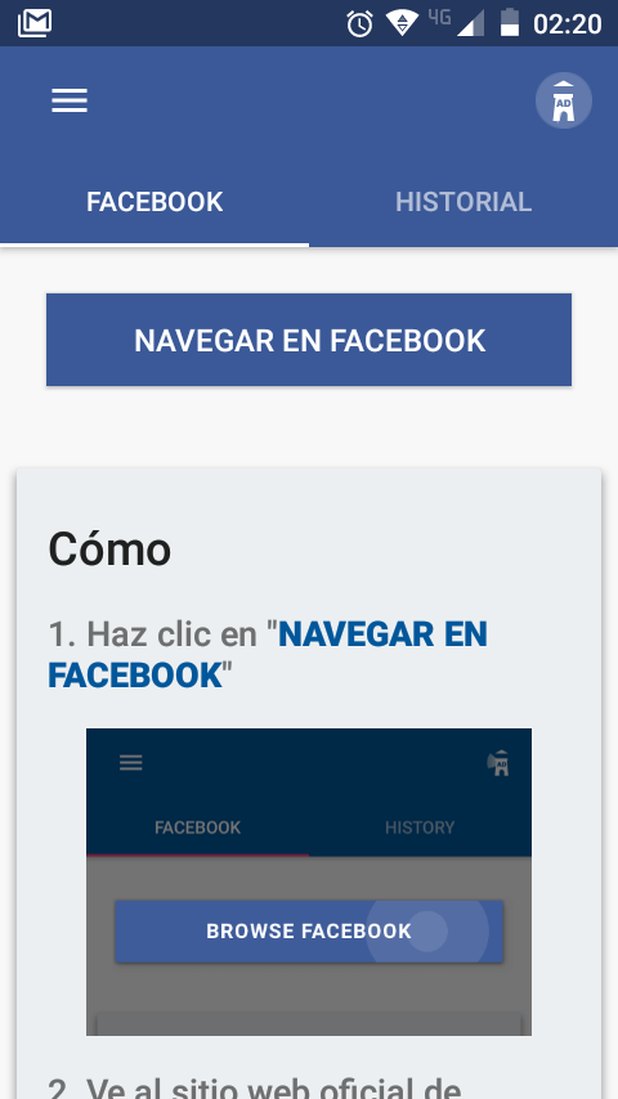Image resolution: width=618 pixels, height=1099 pixels.
Task: Tap the AD lighthouse icon
Action: pos(564,101)
